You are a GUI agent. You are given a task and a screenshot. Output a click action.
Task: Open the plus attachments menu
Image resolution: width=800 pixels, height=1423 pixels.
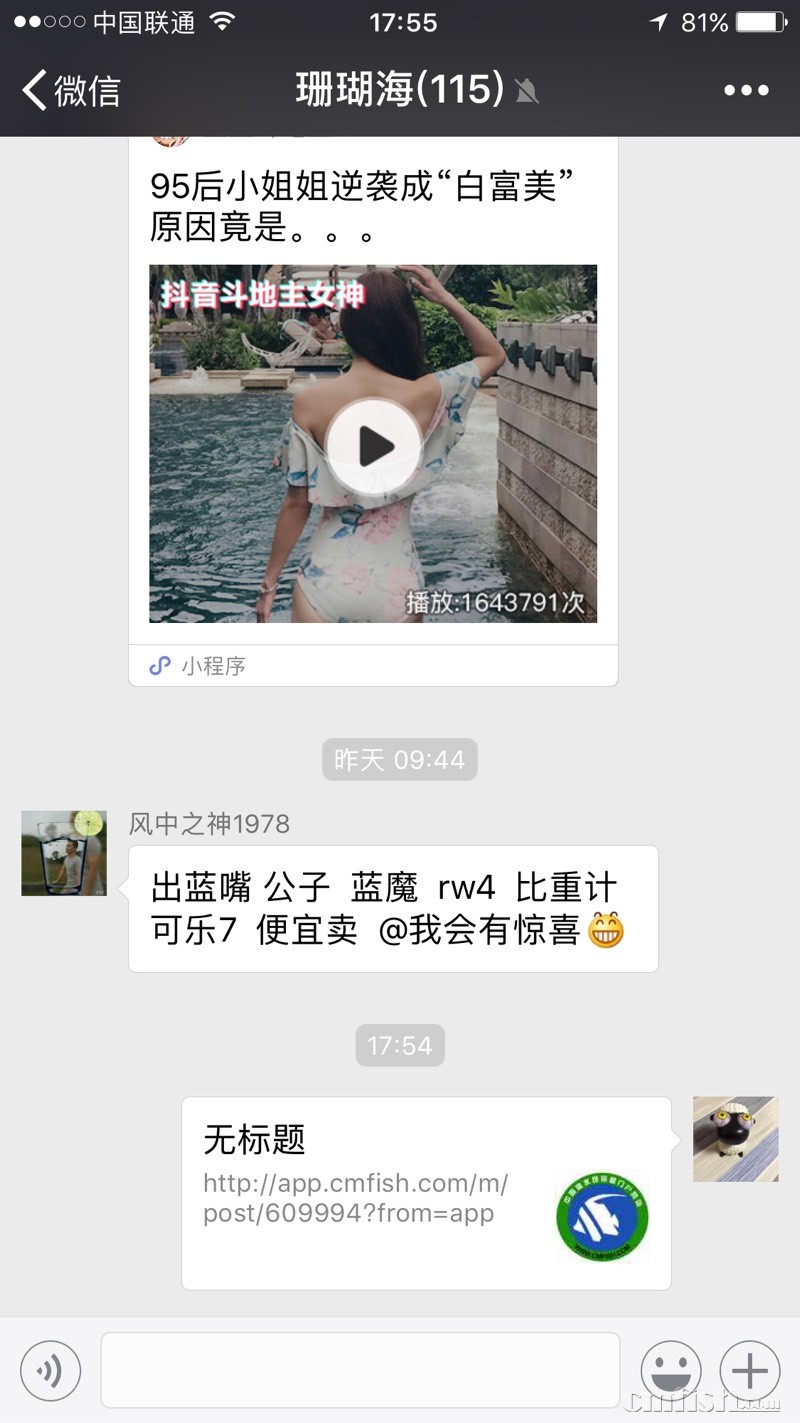click(x=750, y=1370)
